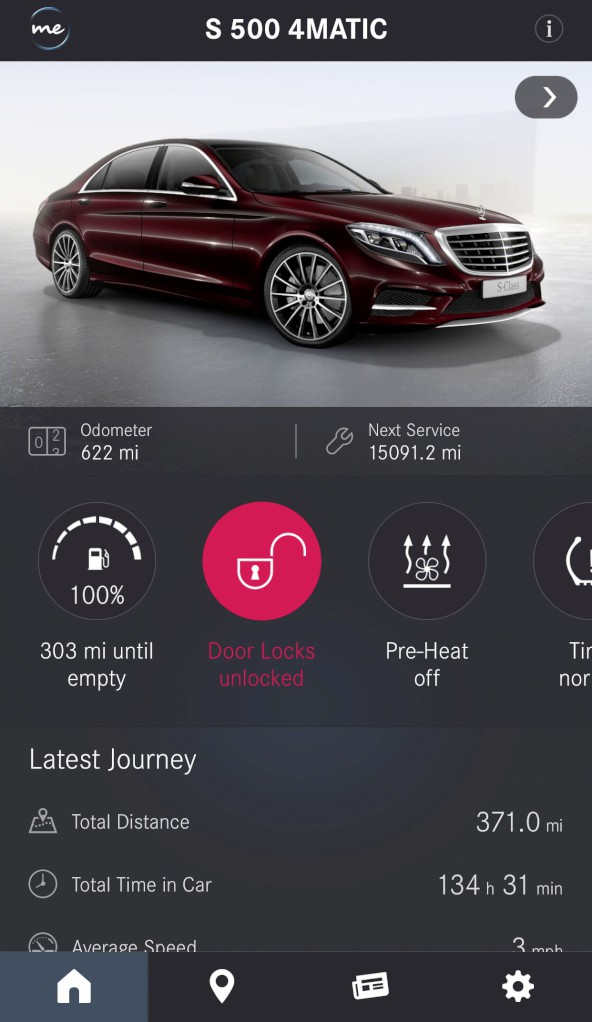The width and height of the screenshot is (592, 1022).
Task: Tap the Door Locks unlocked button
Action: (261, 561)
